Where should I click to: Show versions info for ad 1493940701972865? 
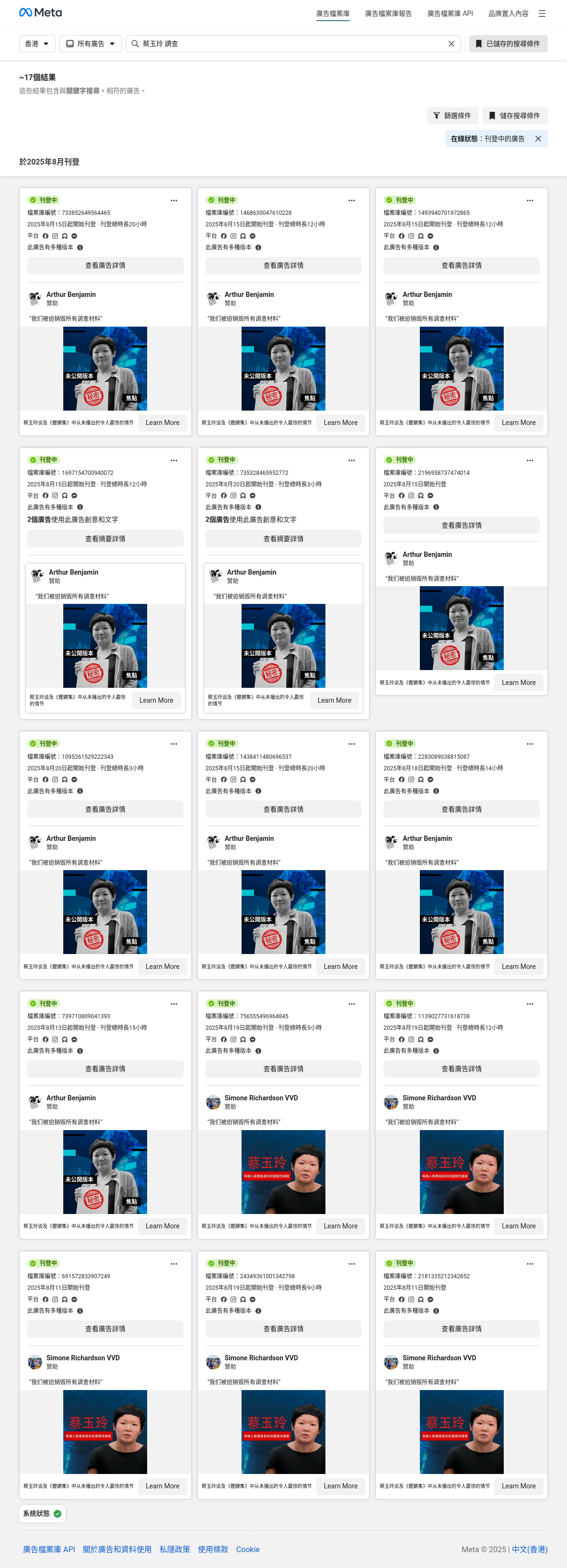pos(436,248)
